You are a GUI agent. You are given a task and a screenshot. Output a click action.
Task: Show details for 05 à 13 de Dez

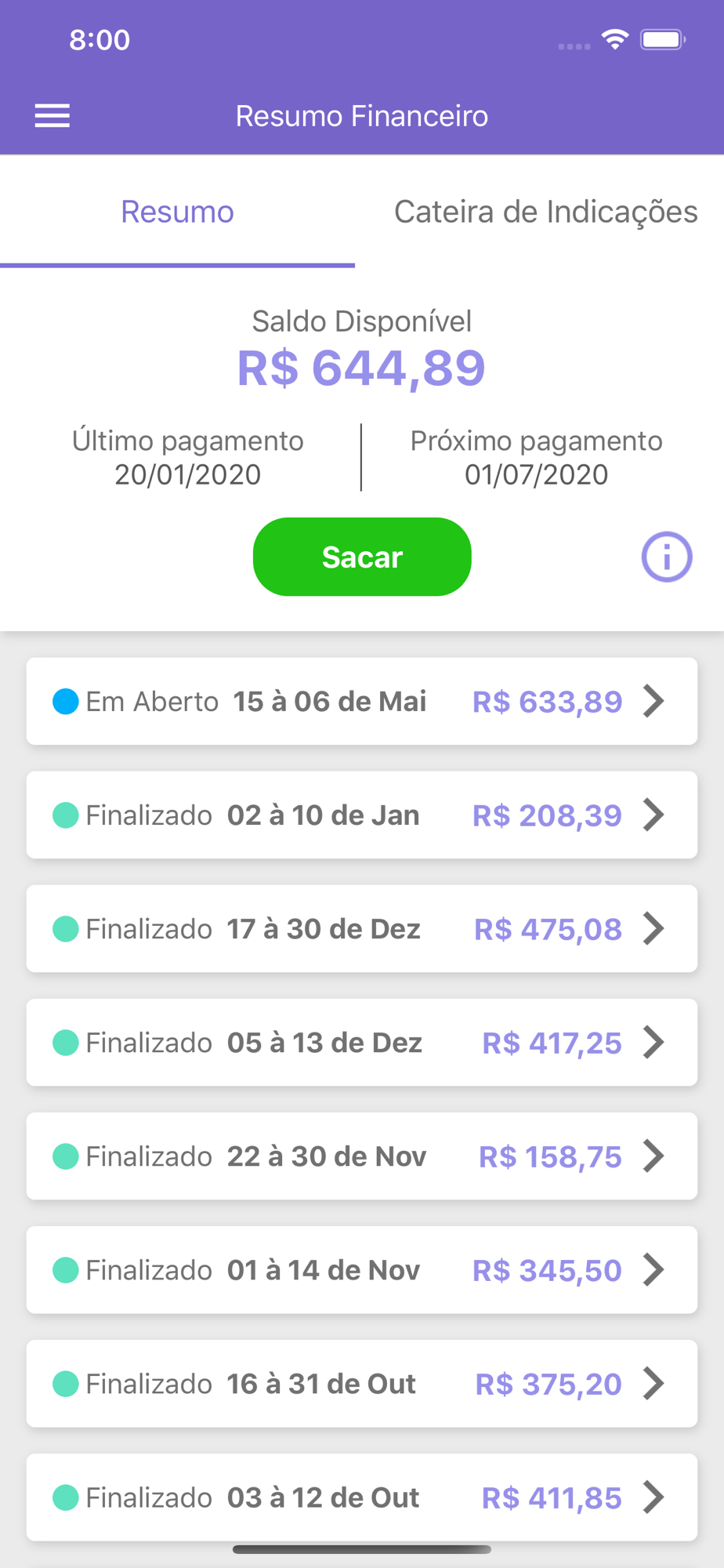pyautogui.click(x=362, y=1042)
